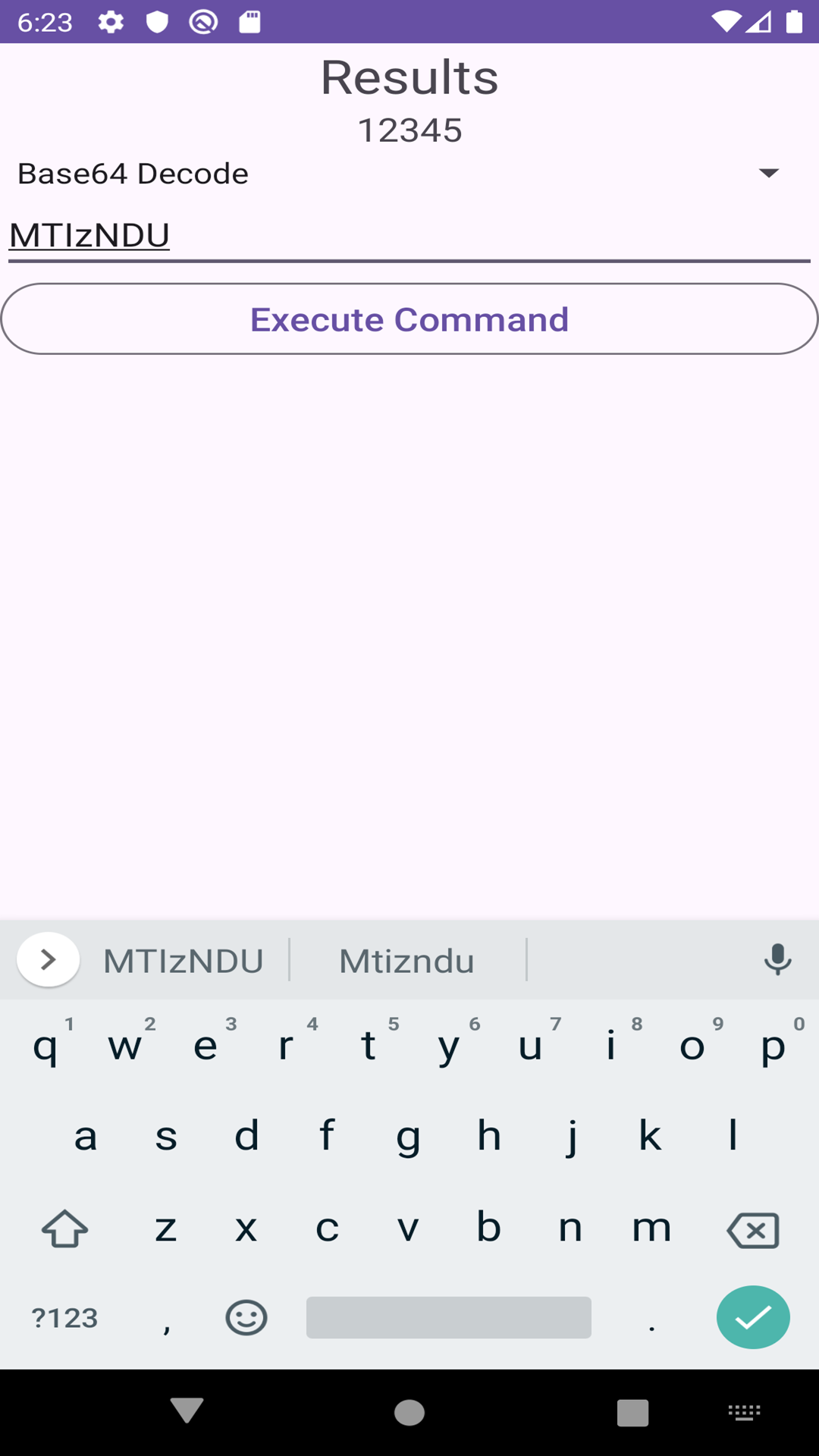The height and width of the screenshot is (1456, 819).
Task: Switch keyboard to ?123 symbols
Action: [x=65, y=1317]
